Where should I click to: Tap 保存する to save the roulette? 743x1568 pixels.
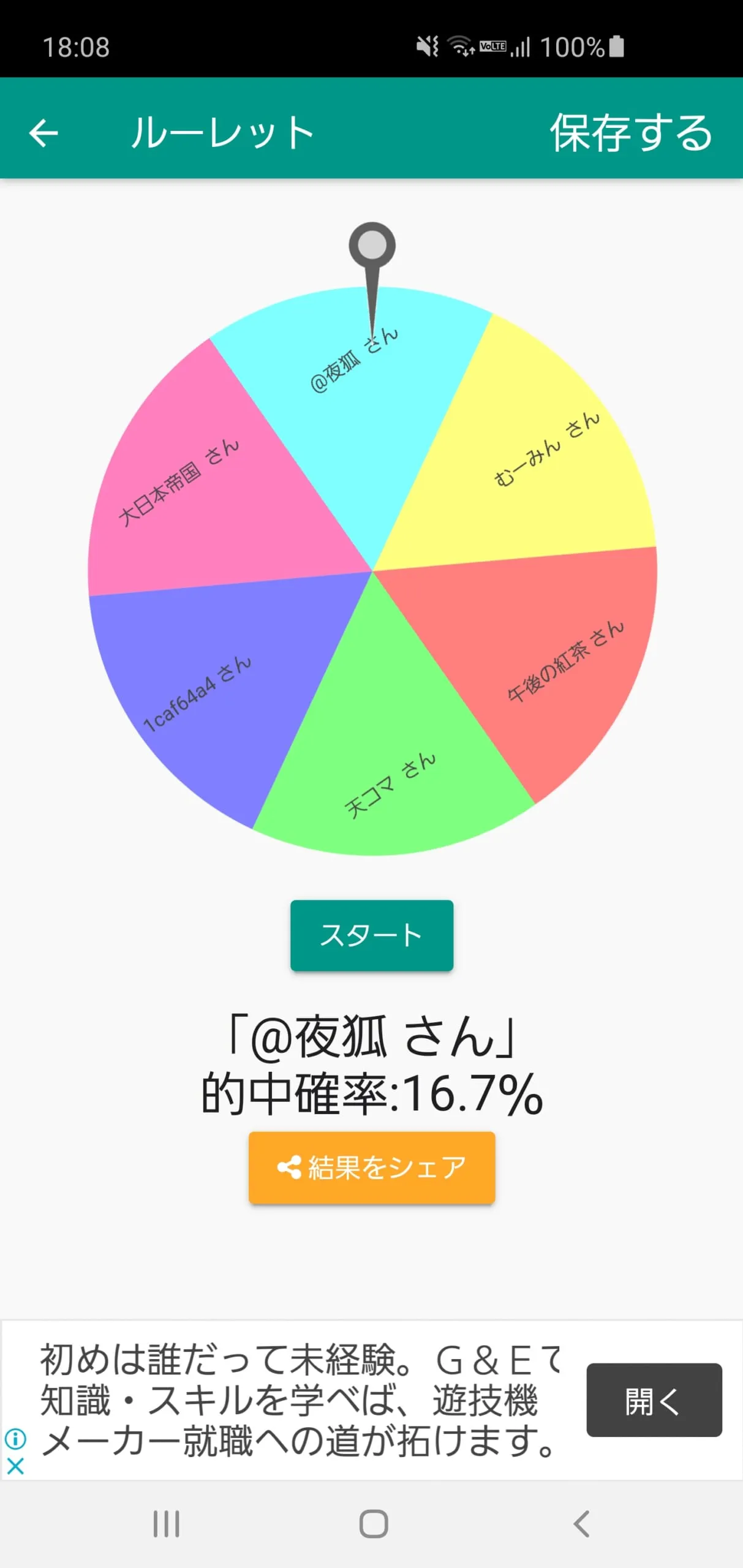pyautogui.click(x=631, y=133)
